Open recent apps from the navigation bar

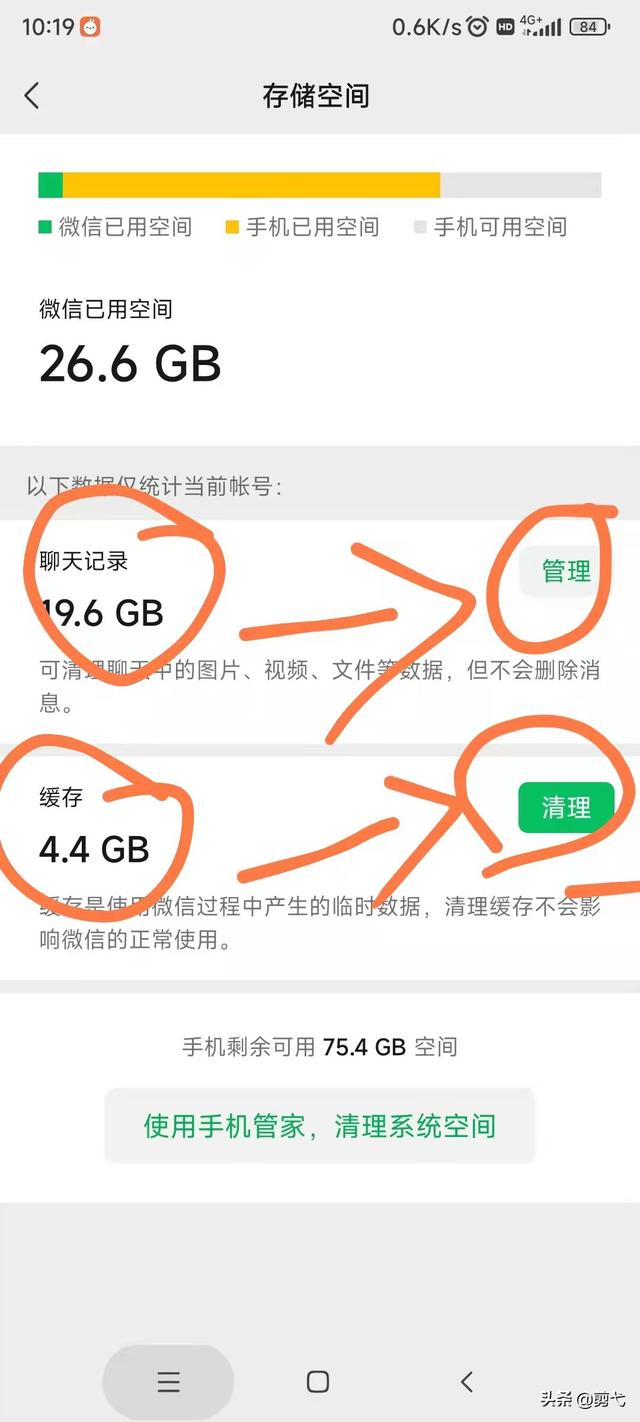click(168, 1381)
